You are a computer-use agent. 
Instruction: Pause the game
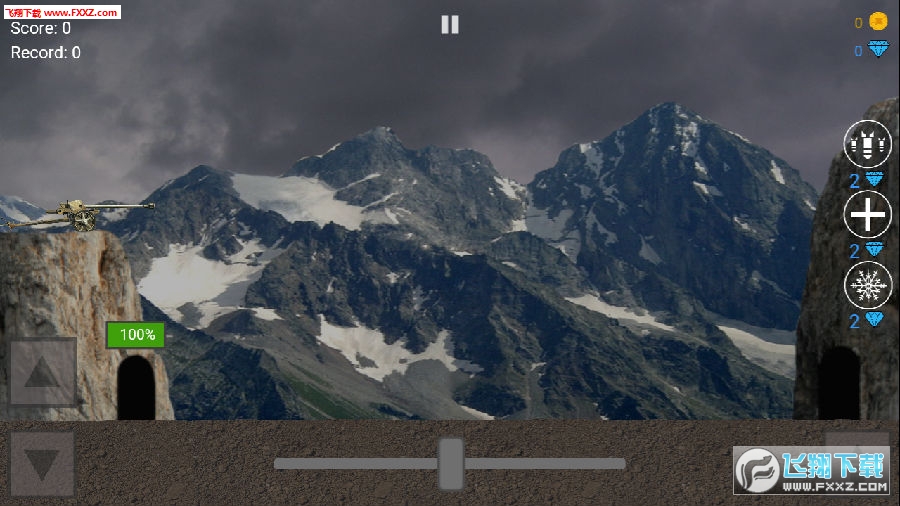(x=450, y=24)
